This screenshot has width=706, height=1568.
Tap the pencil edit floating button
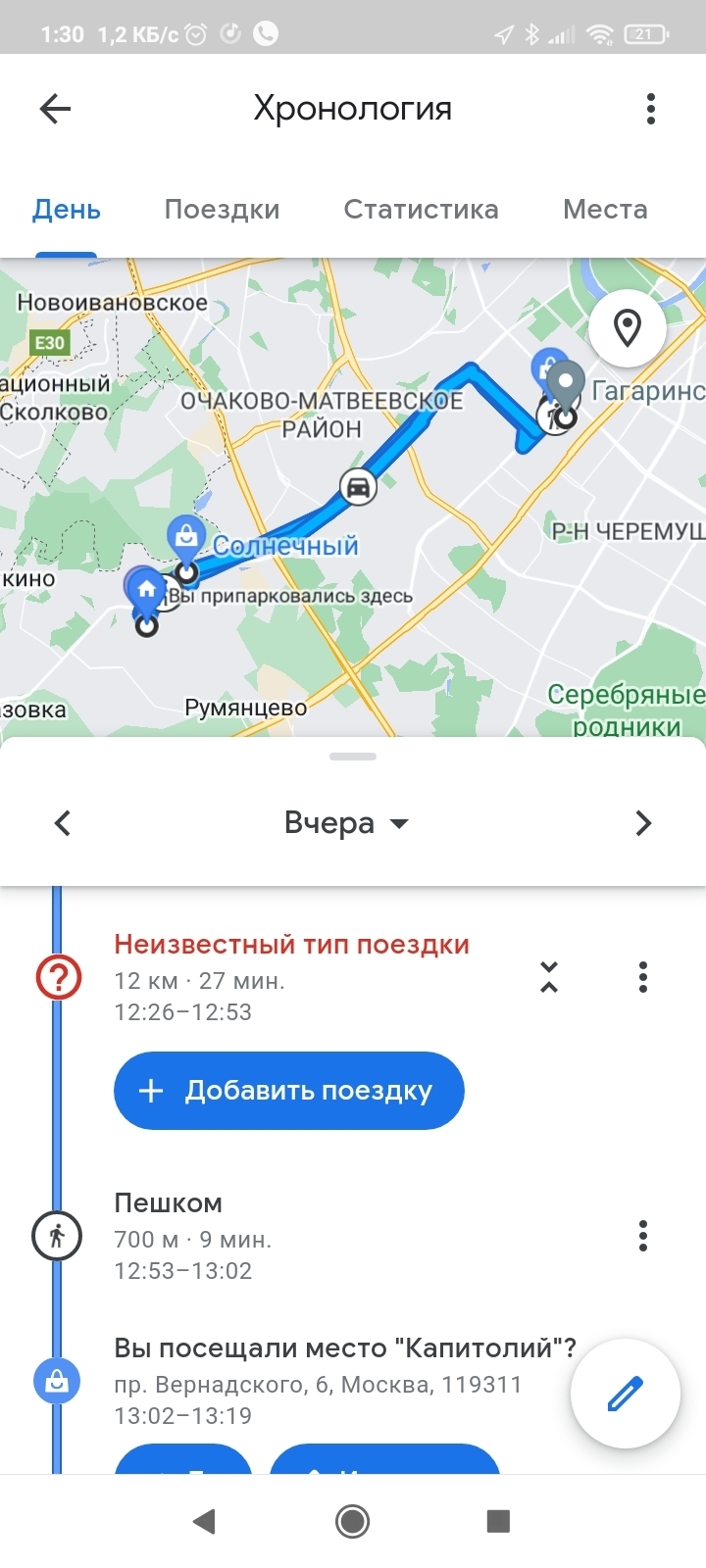pos(625,1393)
